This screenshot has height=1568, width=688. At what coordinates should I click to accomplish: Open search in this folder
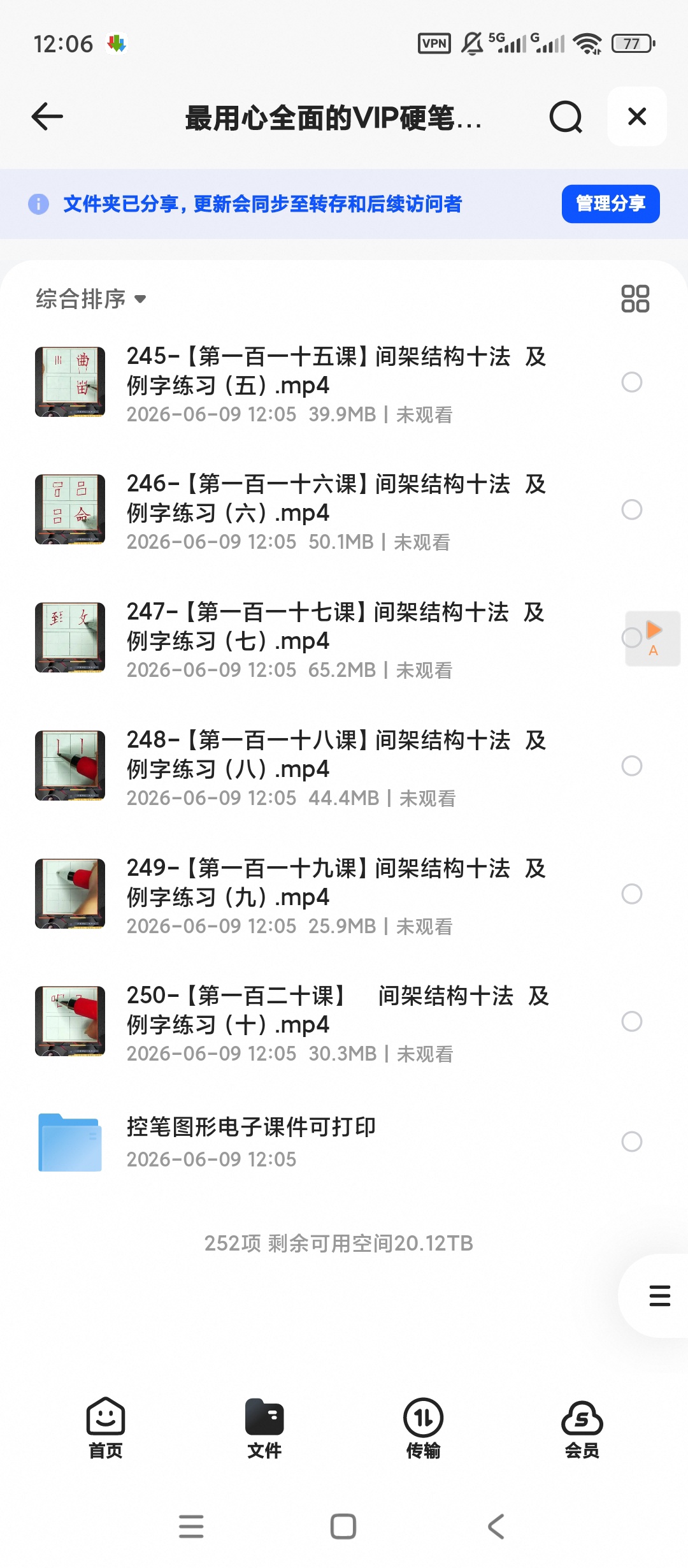pyautogui.click(x=566, y=117)
